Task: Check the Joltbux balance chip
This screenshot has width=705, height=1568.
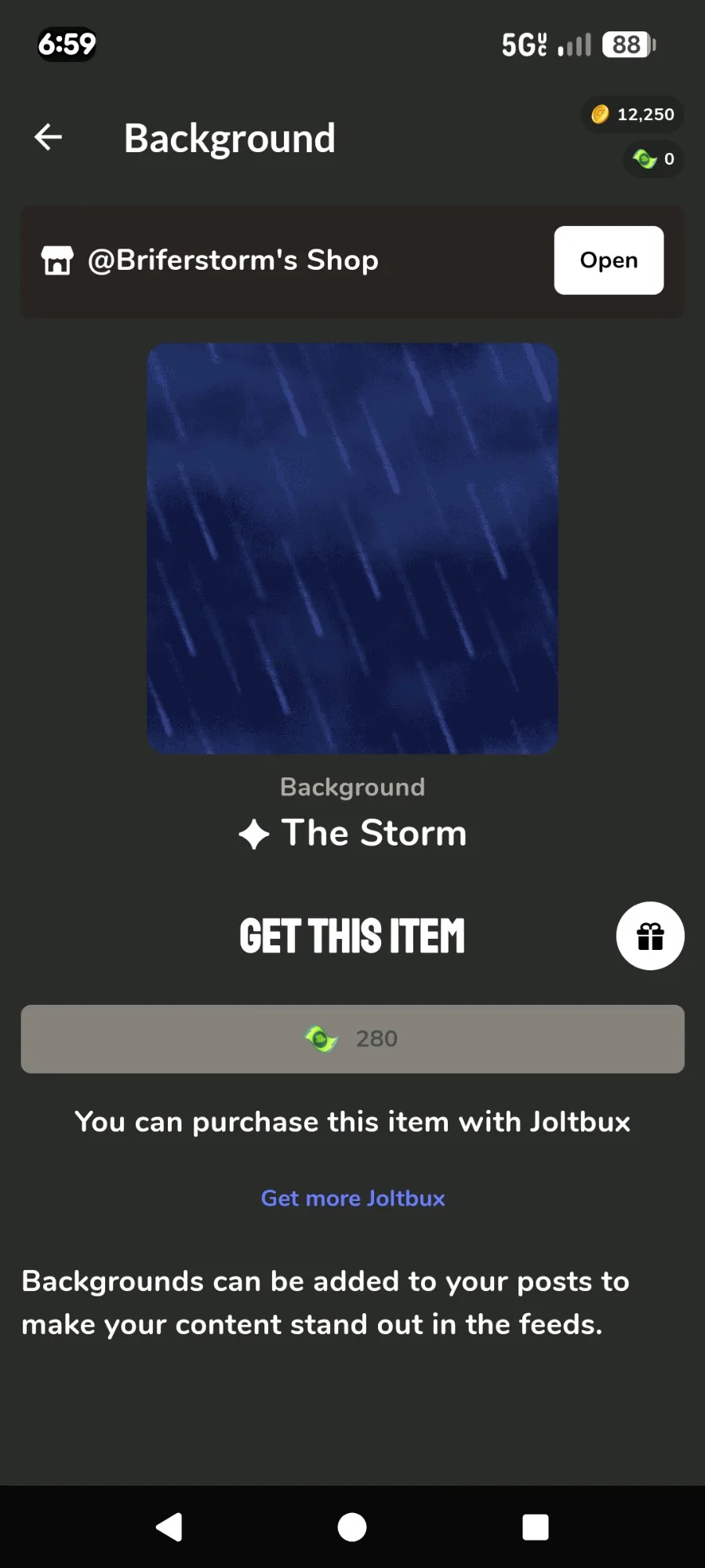Action: 653,159
